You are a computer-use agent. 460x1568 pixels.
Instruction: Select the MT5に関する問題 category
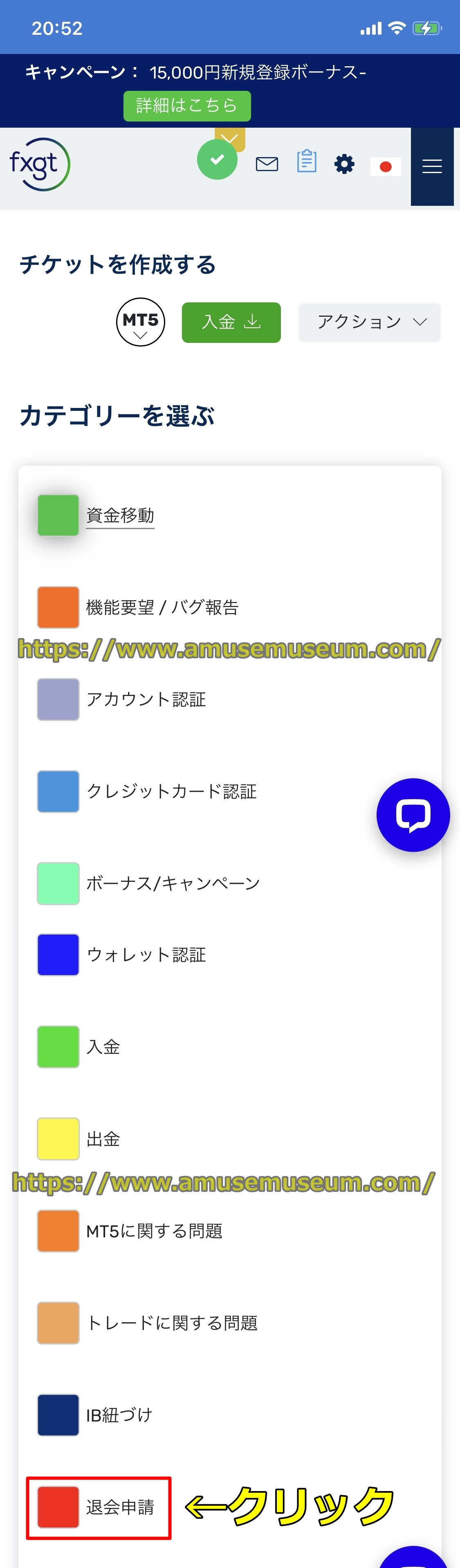(154, 1231)
